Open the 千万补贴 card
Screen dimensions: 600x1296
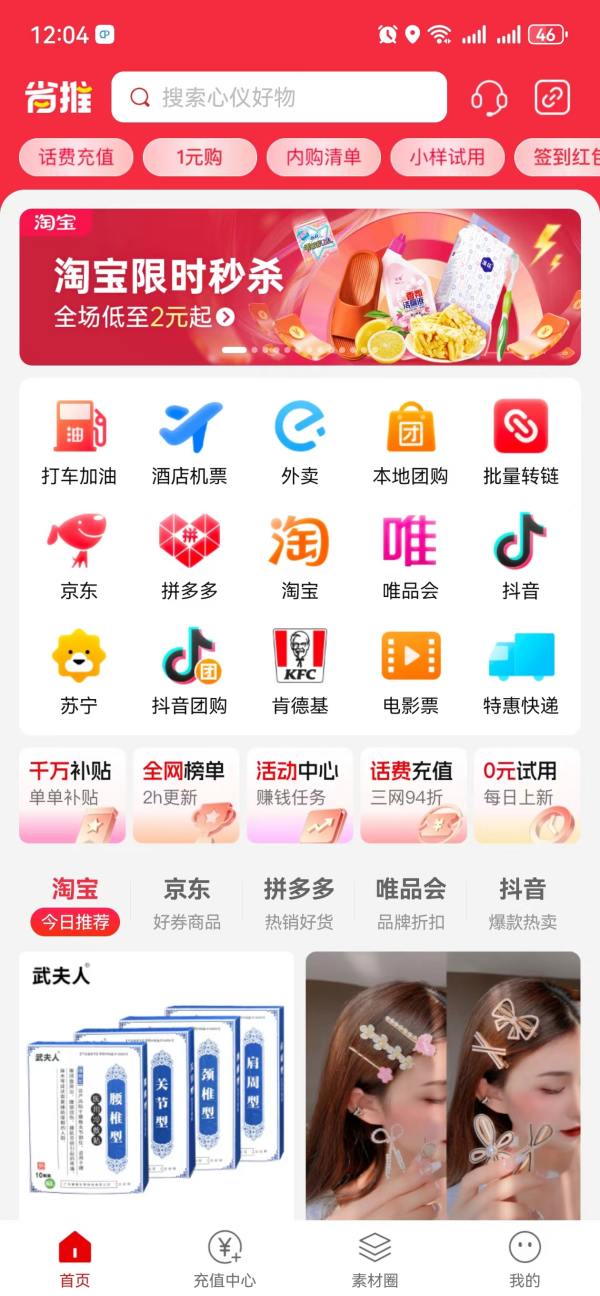[x=72, y=795]
